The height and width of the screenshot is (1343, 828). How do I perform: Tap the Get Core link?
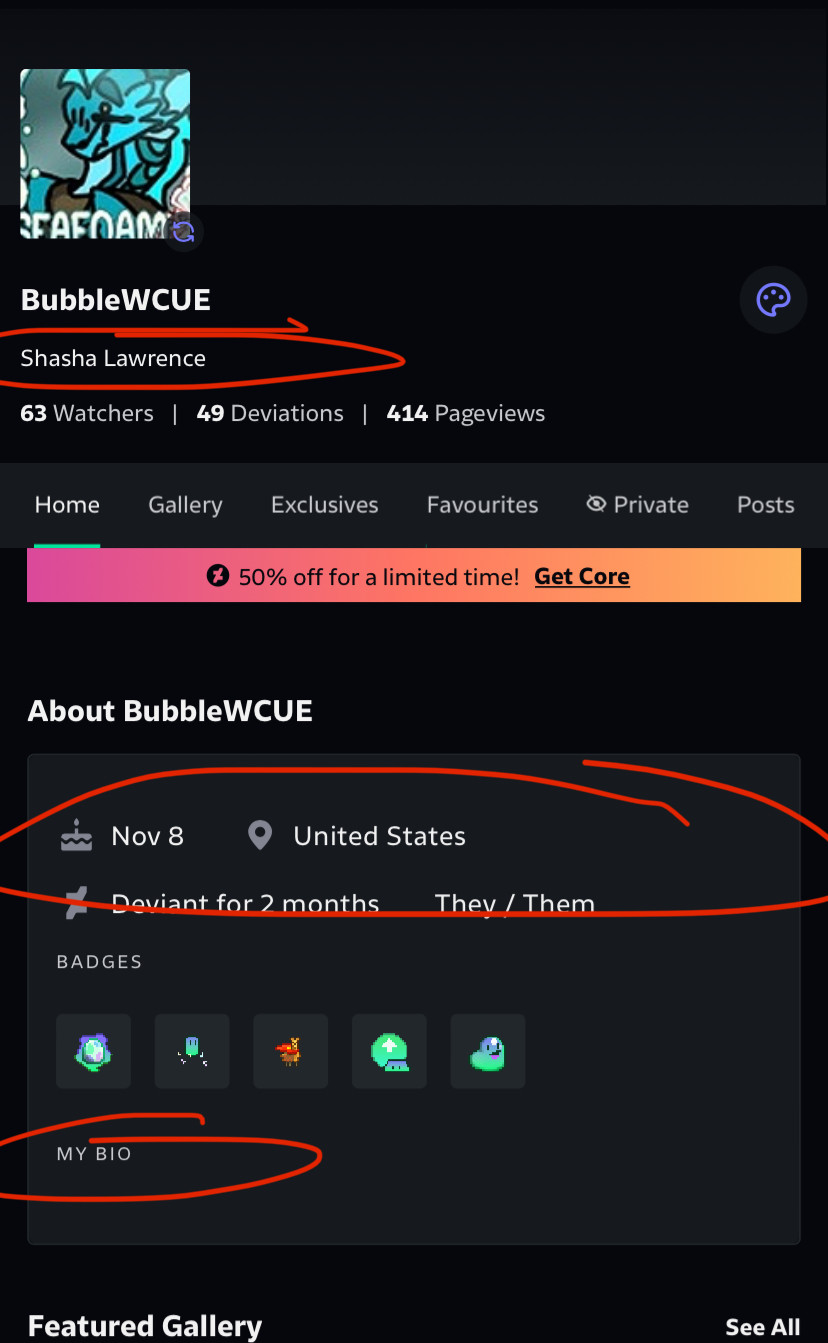click(x=581, y=576)
